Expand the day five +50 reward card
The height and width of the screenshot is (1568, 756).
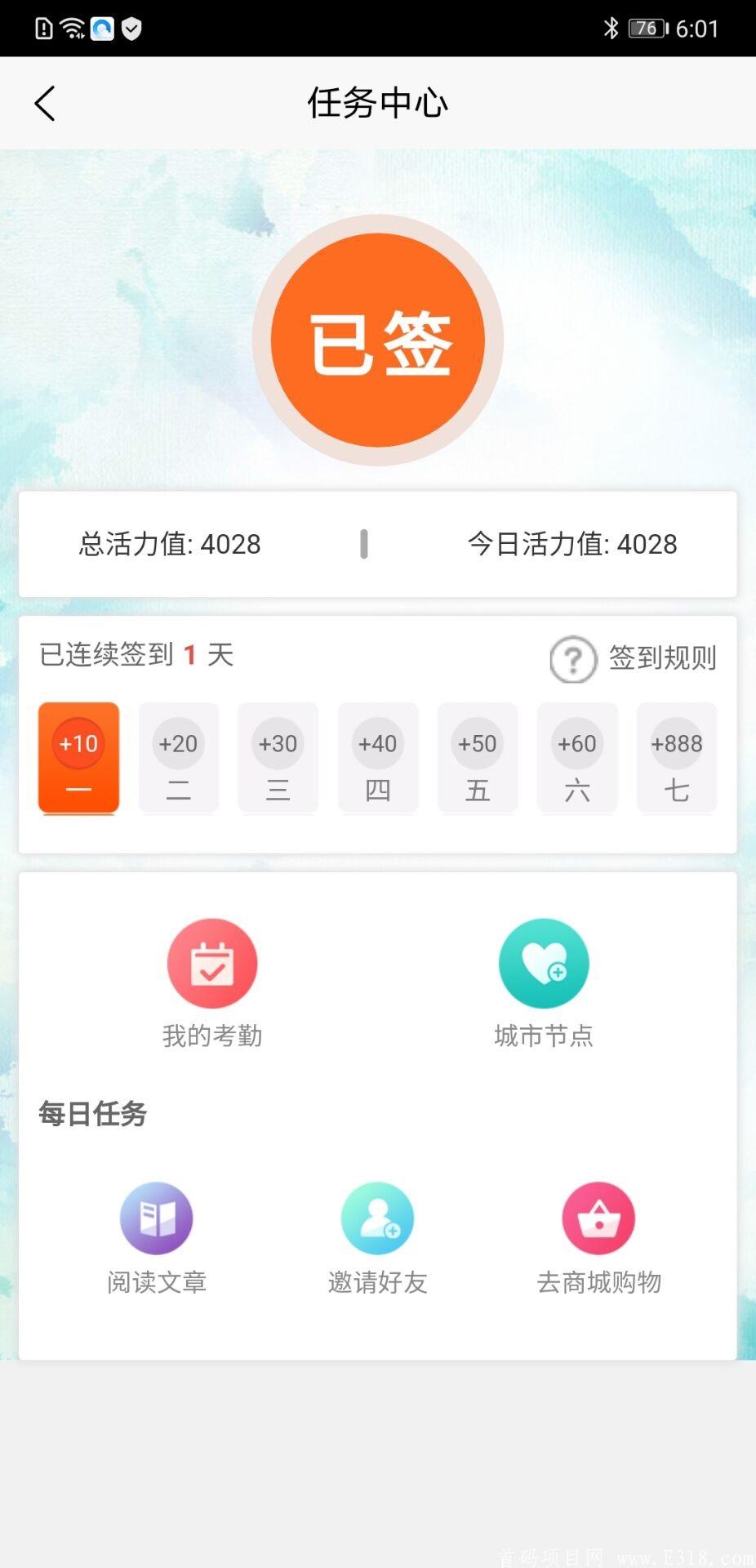point(478,758)
